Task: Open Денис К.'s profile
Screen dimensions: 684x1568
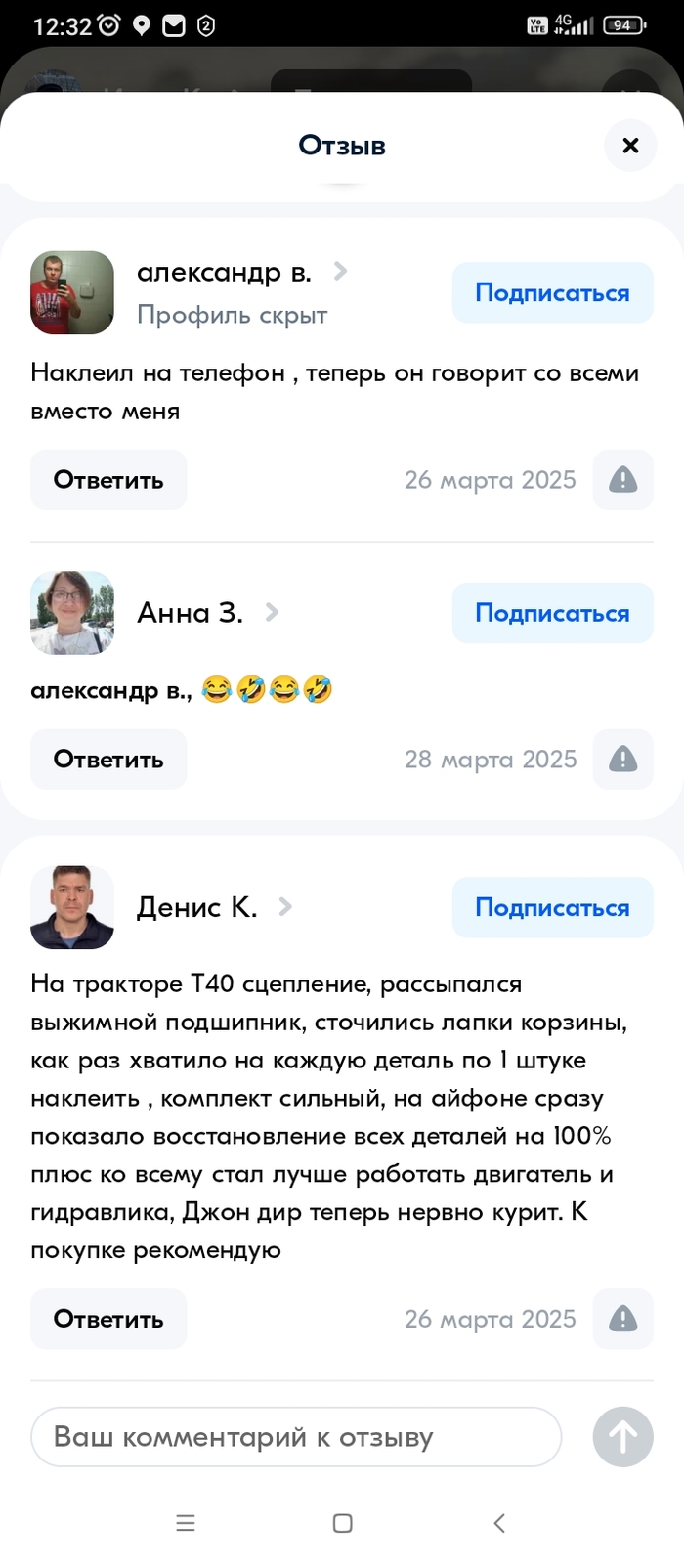Action: [197, 907]
